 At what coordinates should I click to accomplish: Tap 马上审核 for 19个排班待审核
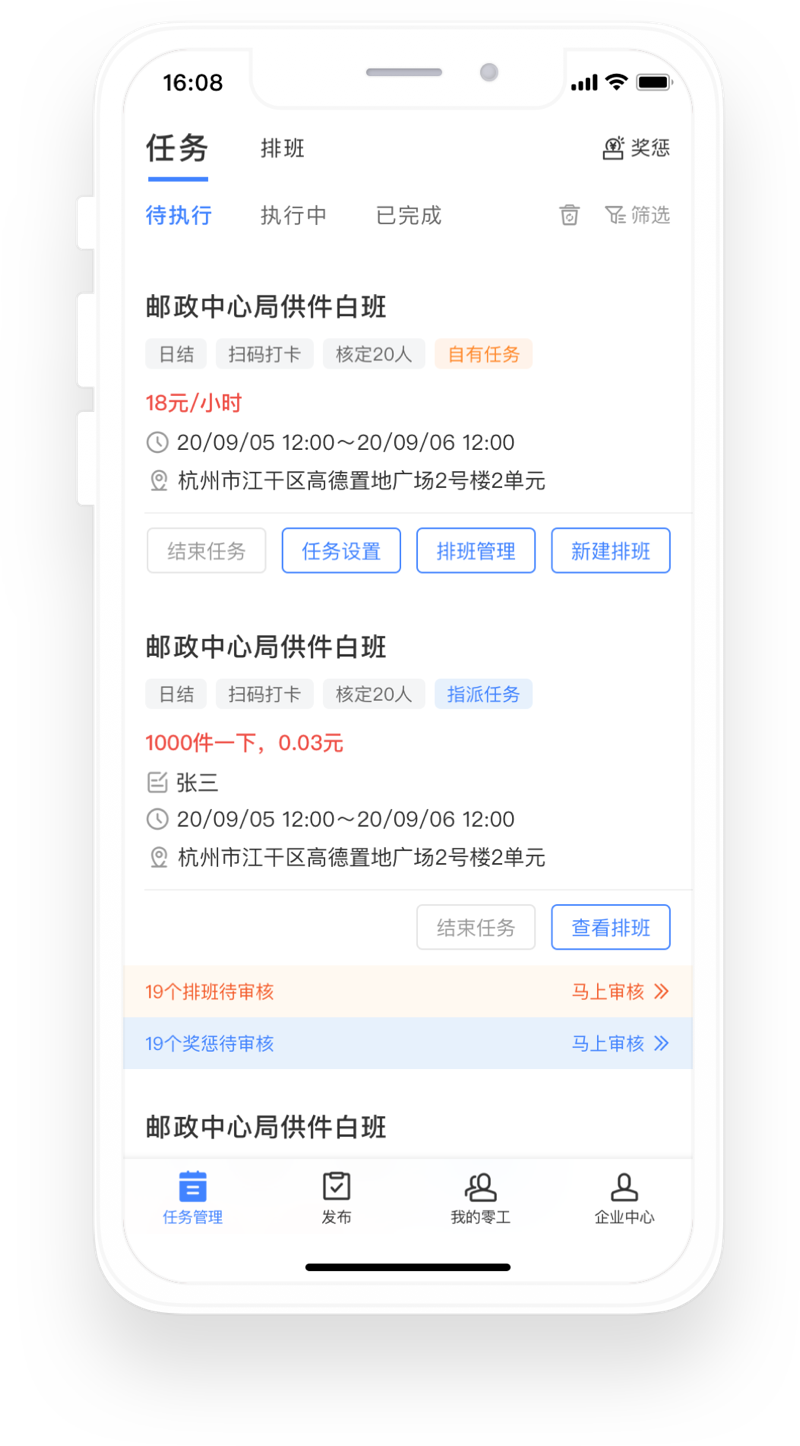click(x=620, y=992)
